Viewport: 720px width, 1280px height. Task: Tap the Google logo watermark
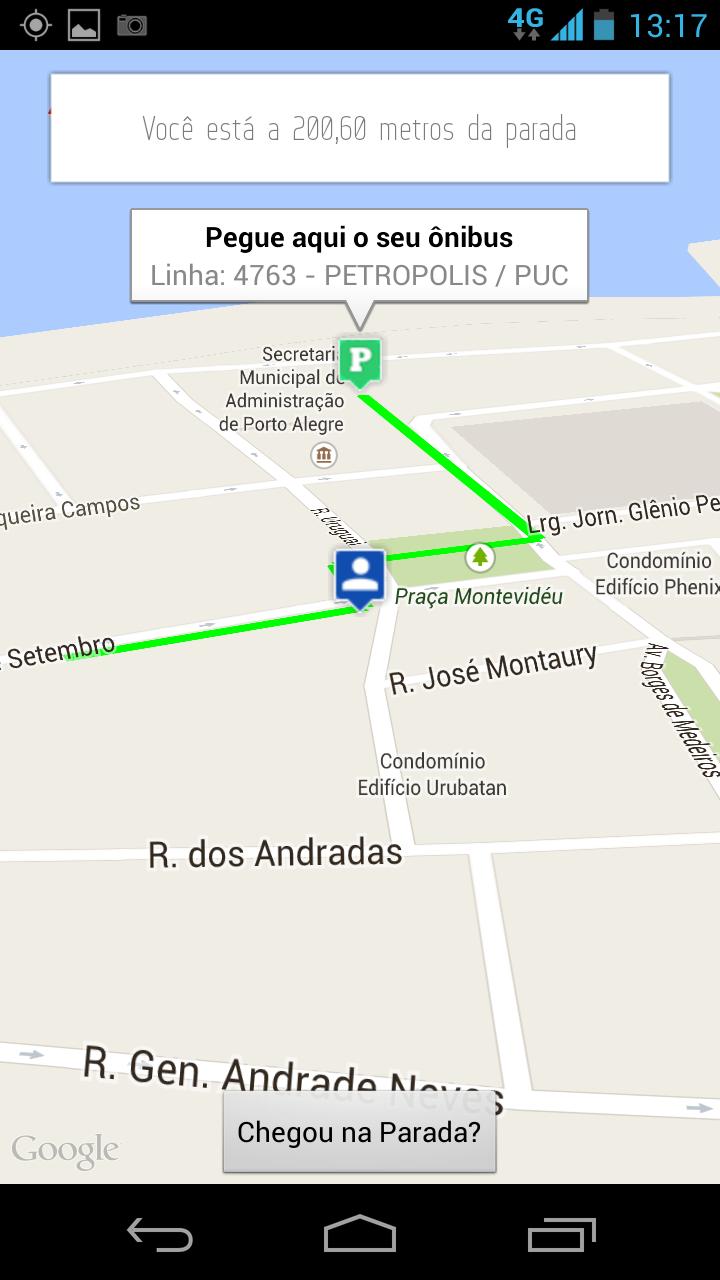(66, 1148)
